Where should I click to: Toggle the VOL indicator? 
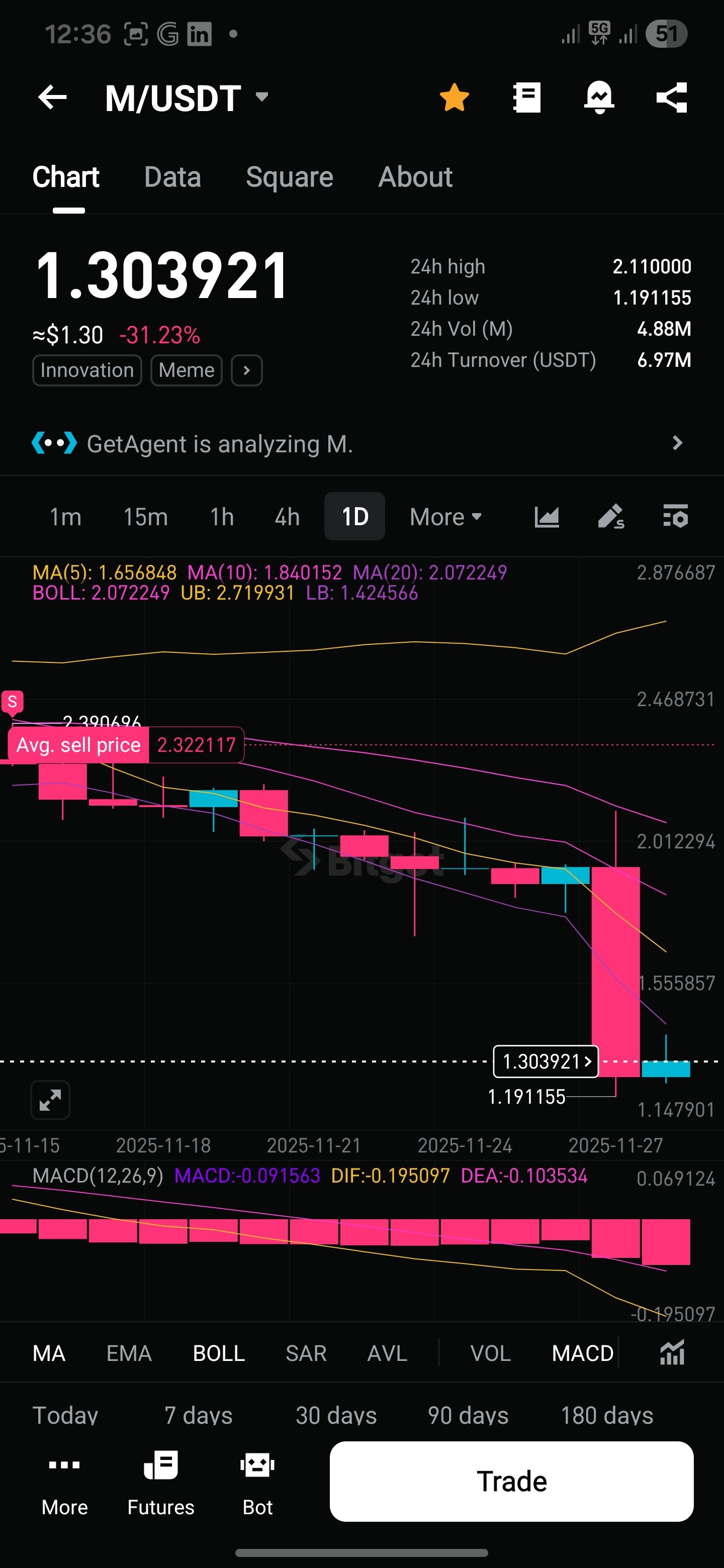pos(490,1353)
